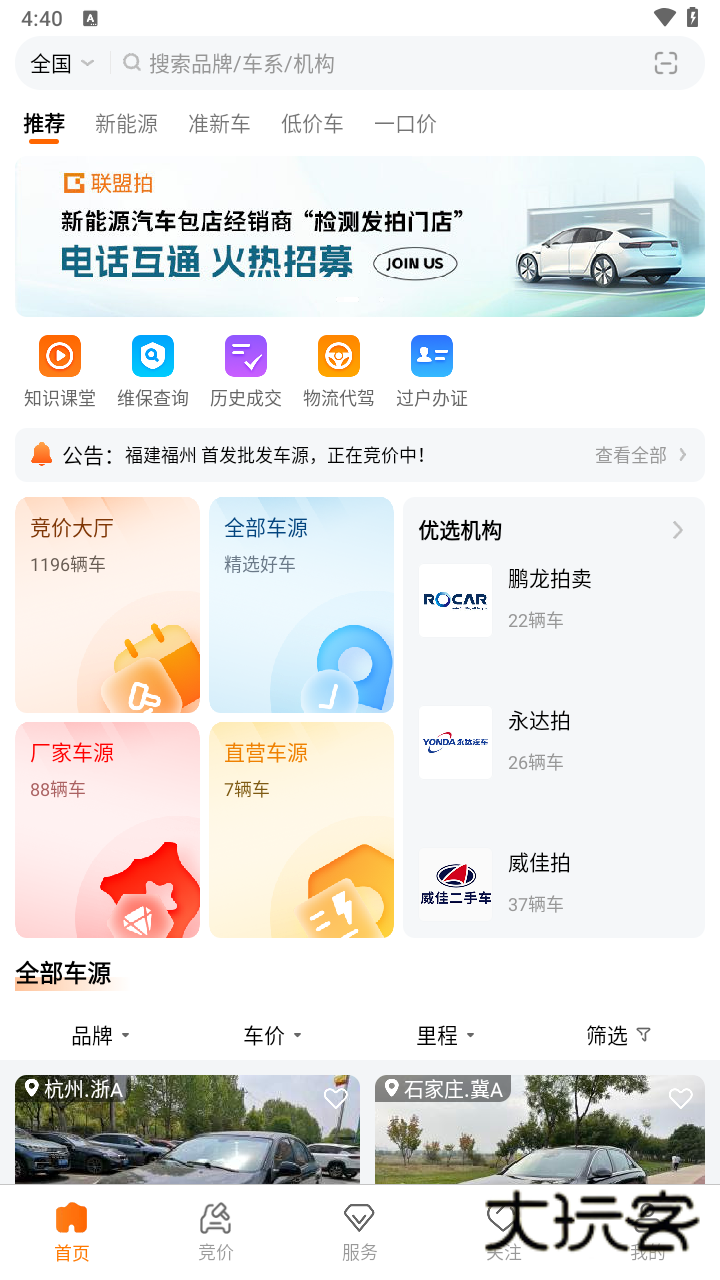Expand the 品牌 filter dropdown
Image resolution: width=720 pixels, height=1280 pixels.
(100, 1036)
